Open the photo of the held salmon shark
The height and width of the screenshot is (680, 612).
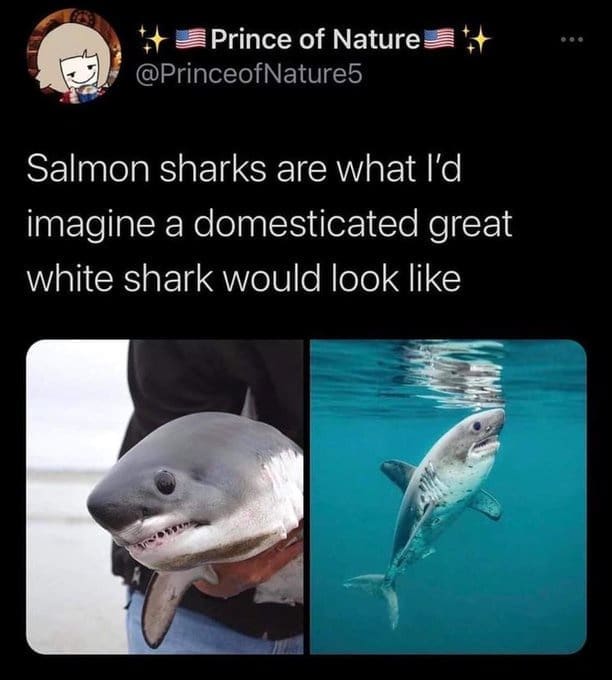coord(165,497)
